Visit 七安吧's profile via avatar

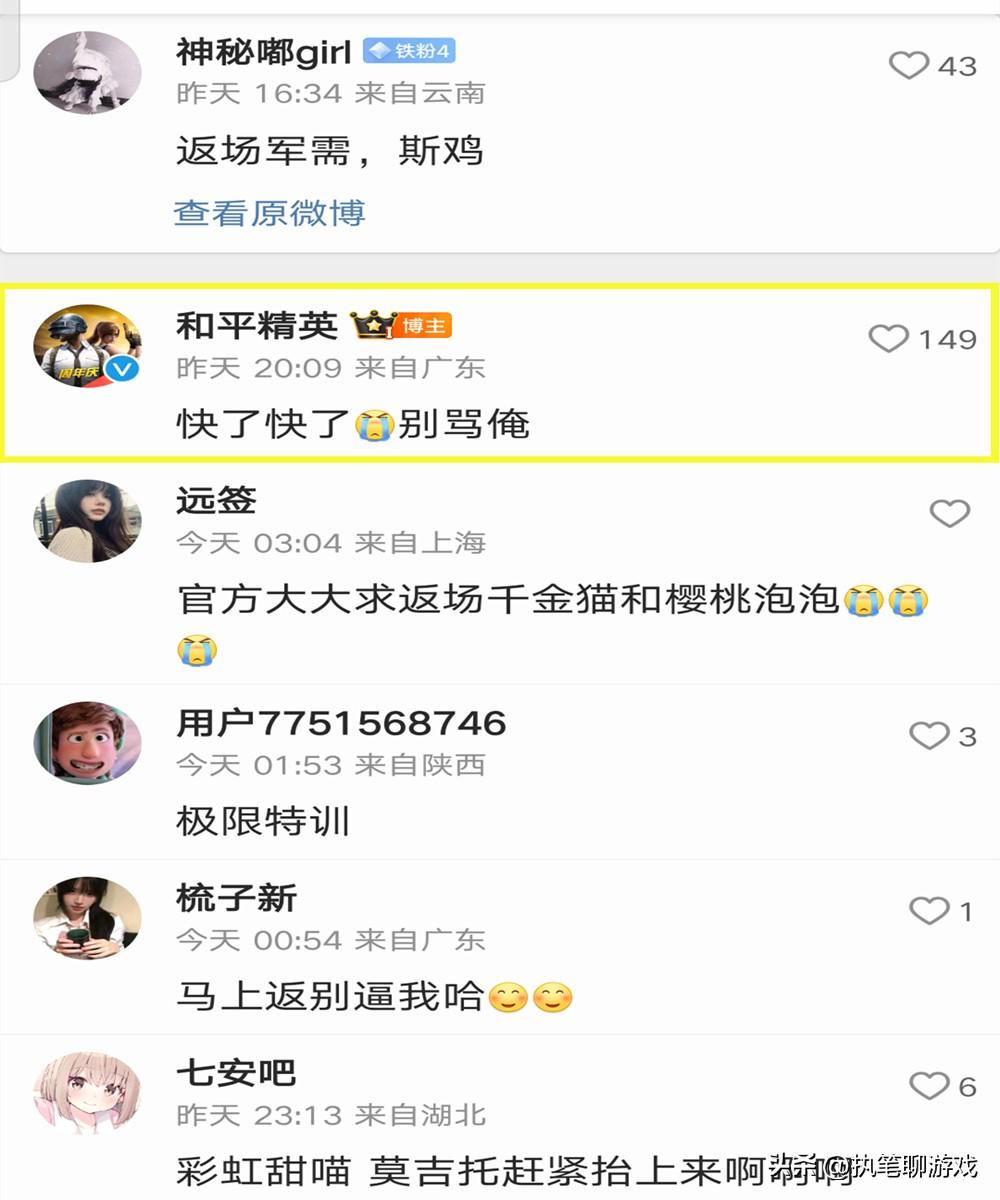[x=87, y=1093]
